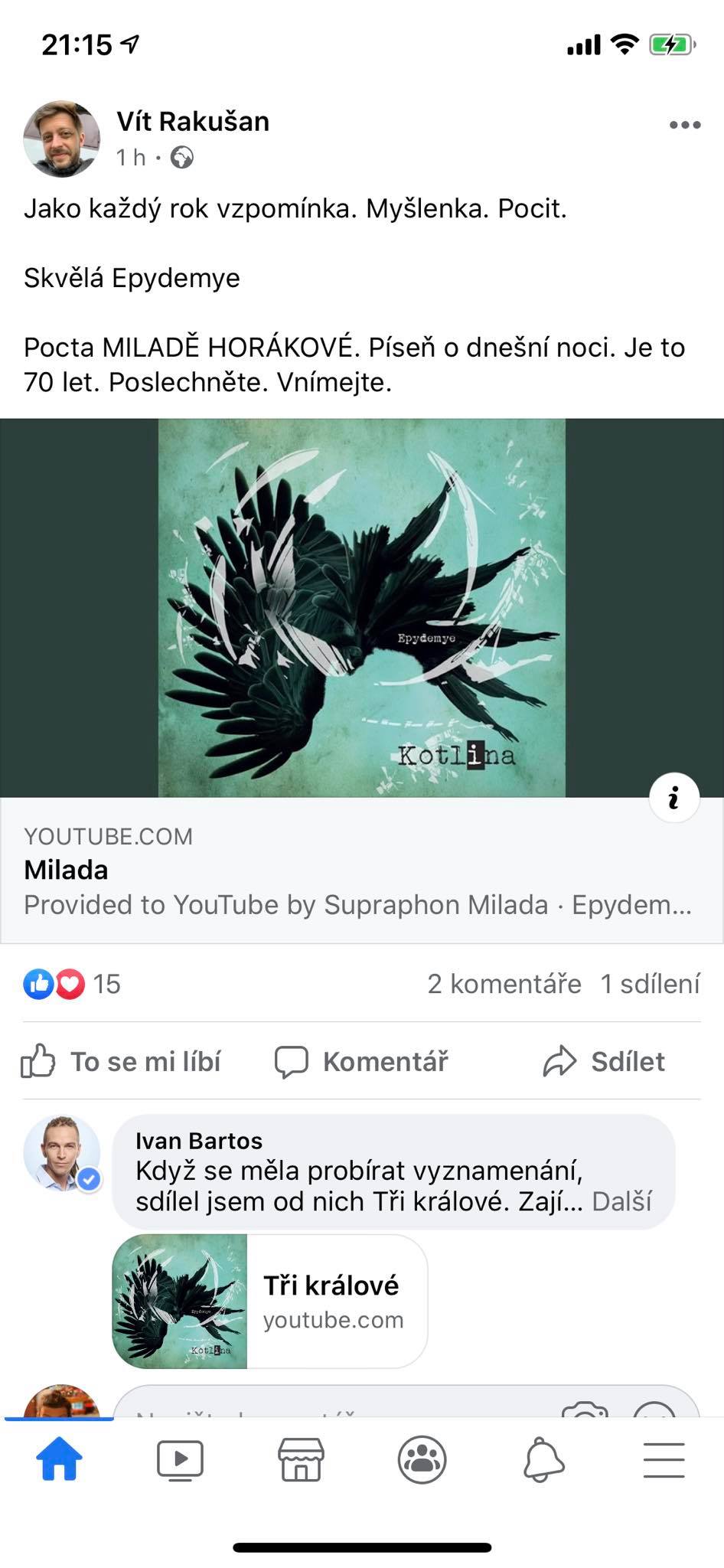724x1568 pixels.
Task: Tap the Komentář button
Action: point(361,1061)
